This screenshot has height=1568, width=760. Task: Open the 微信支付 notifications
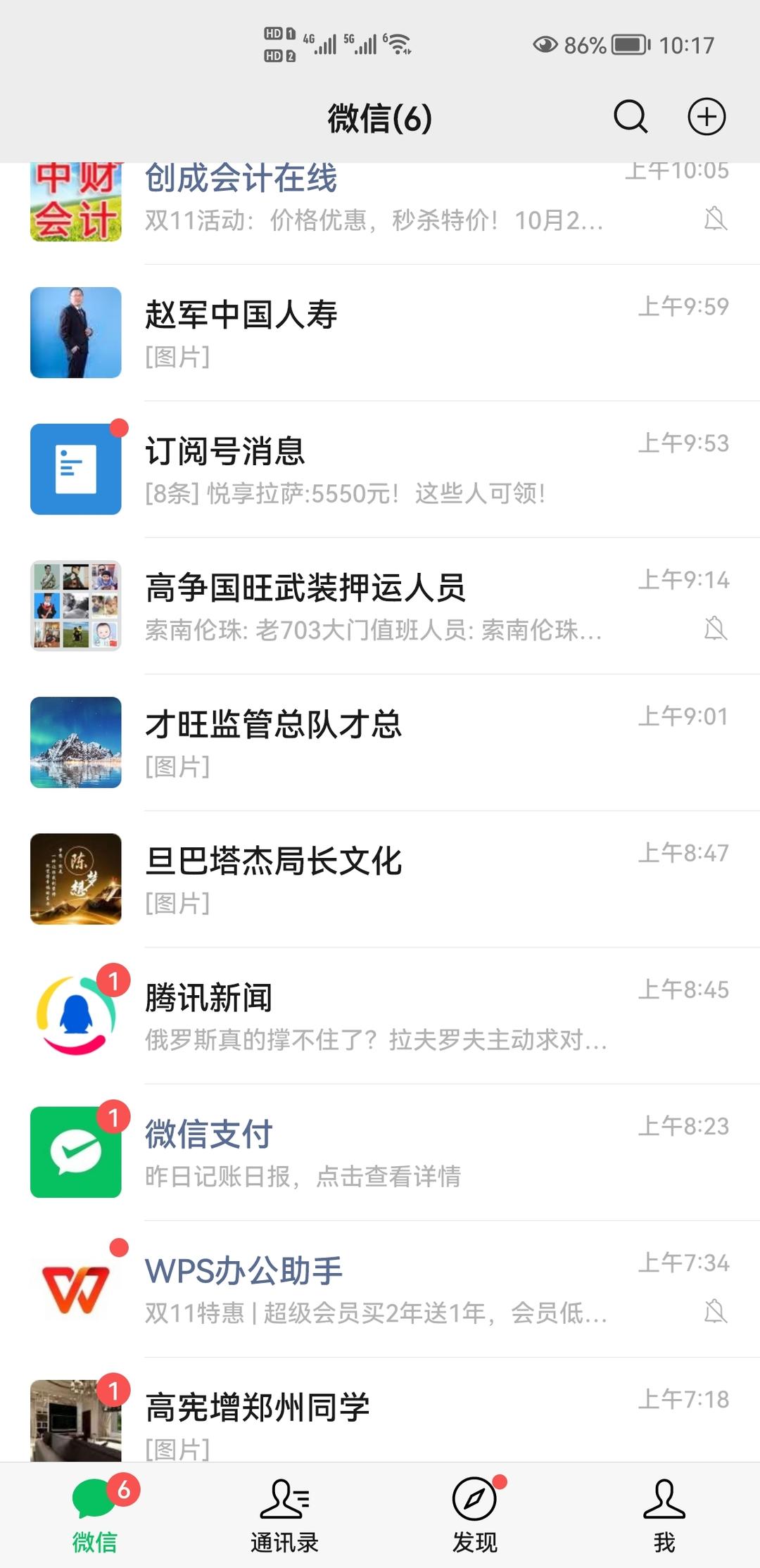(x=380, y=1152)
